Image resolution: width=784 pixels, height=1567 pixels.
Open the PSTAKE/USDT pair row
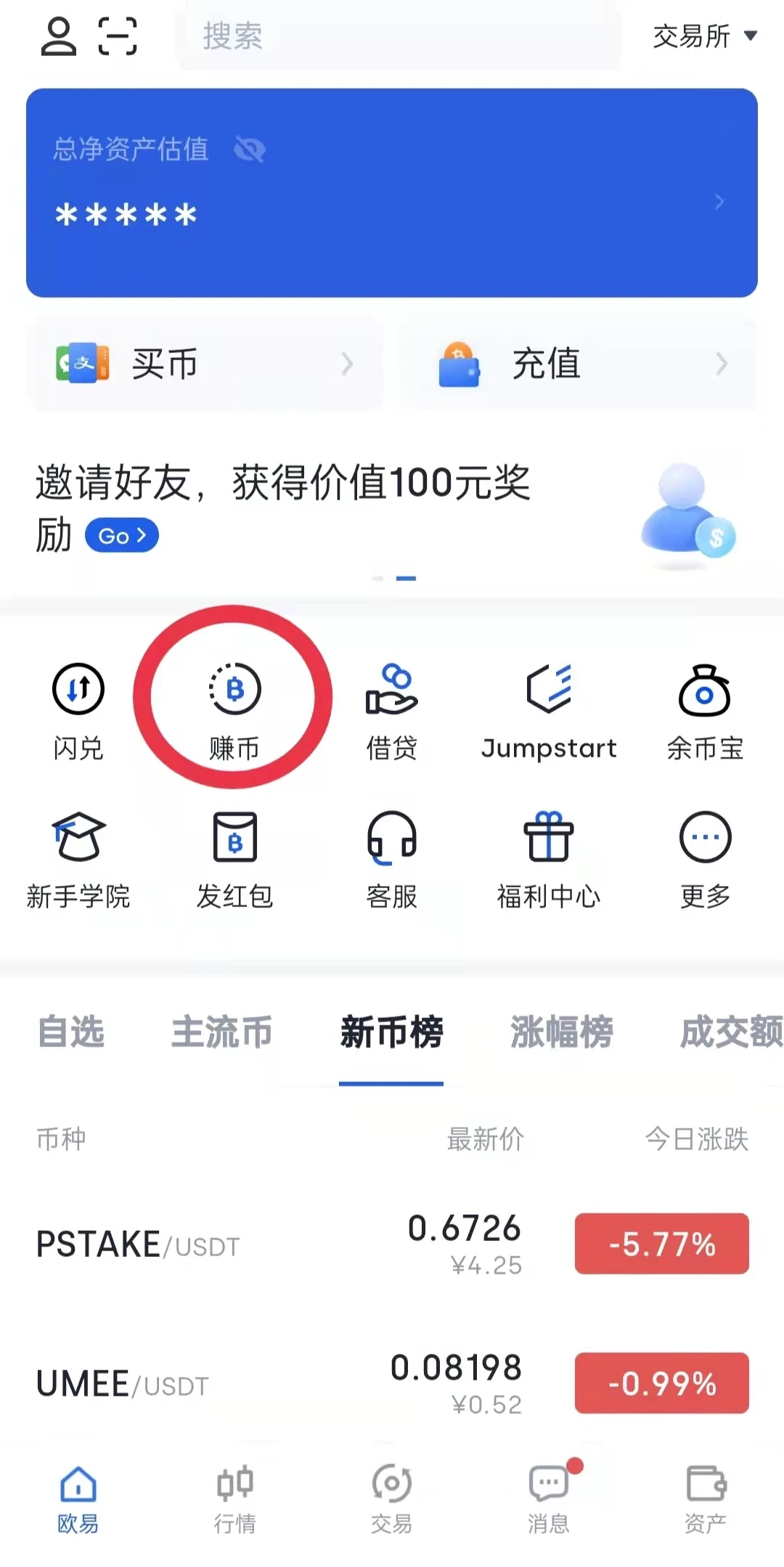tap(392, 1245)
